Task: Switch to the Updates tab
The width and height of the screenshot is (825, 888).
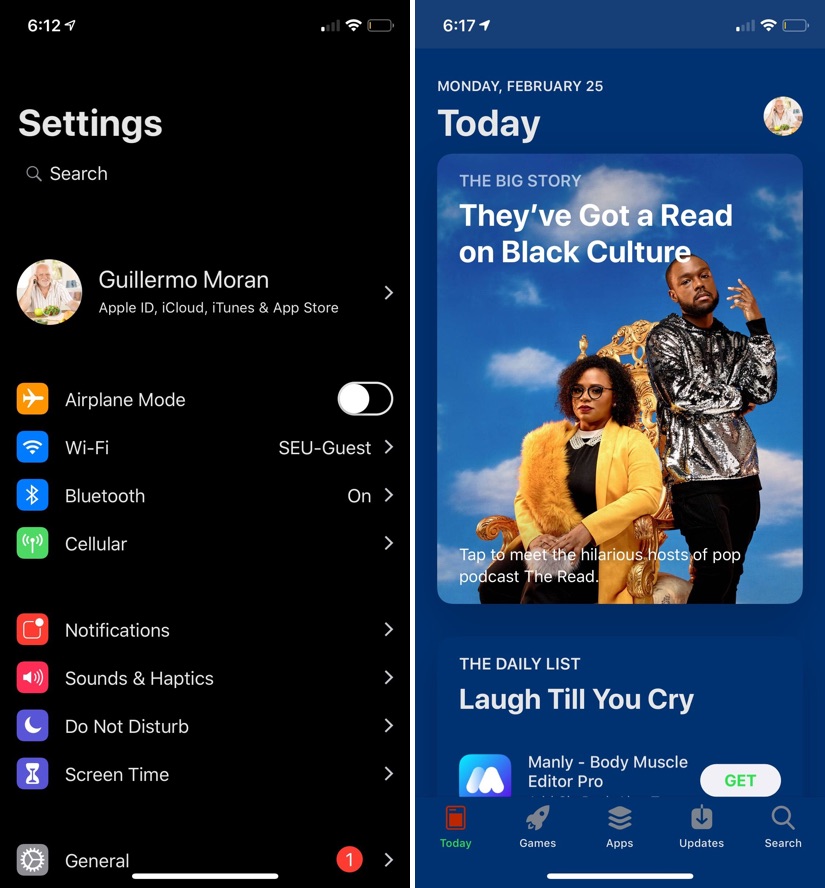Action: point(701,826)
